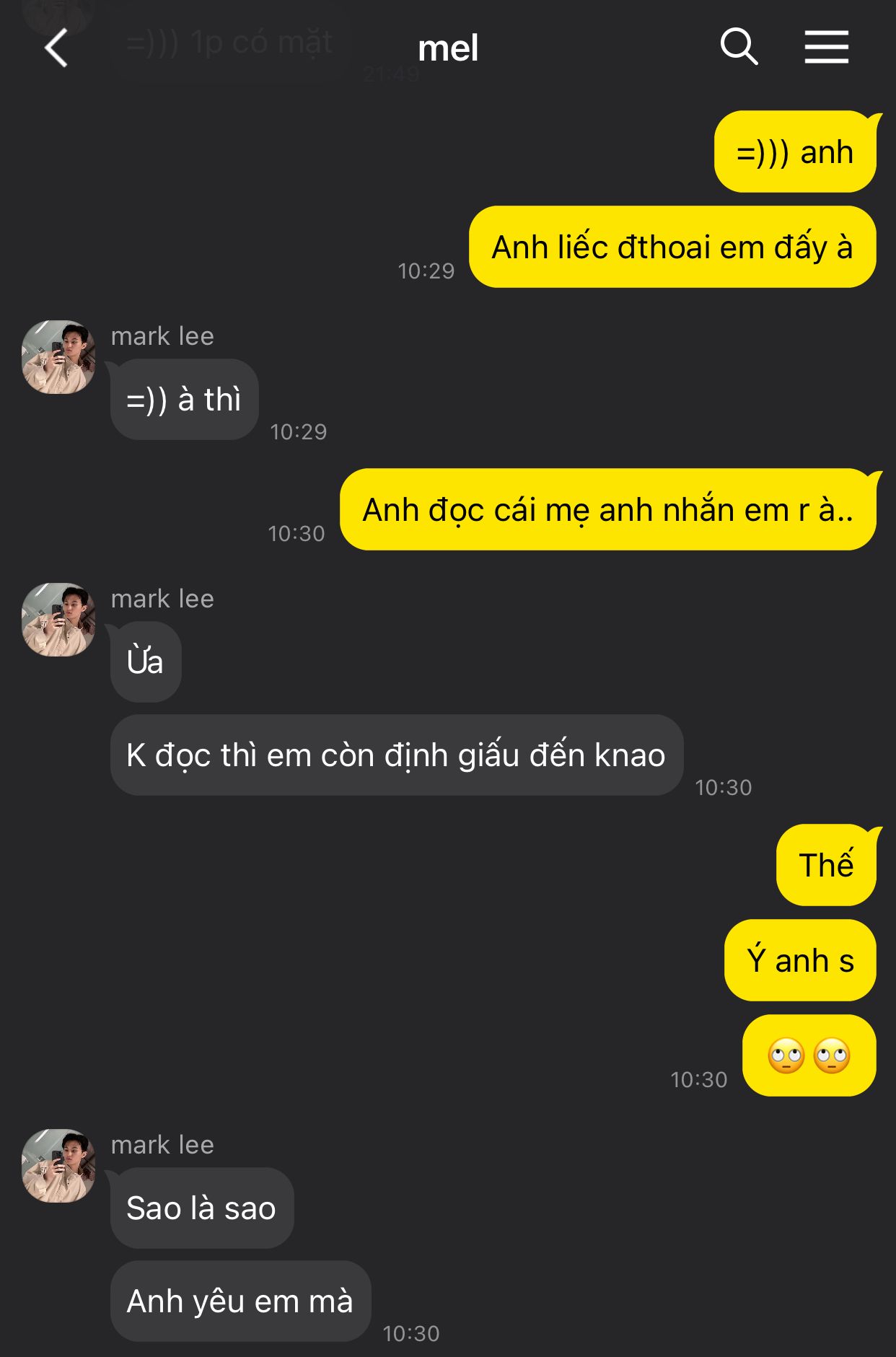Viewport: 896px width, 1357px height.
Task: Search within this conversation
Action: coord(739,48)
